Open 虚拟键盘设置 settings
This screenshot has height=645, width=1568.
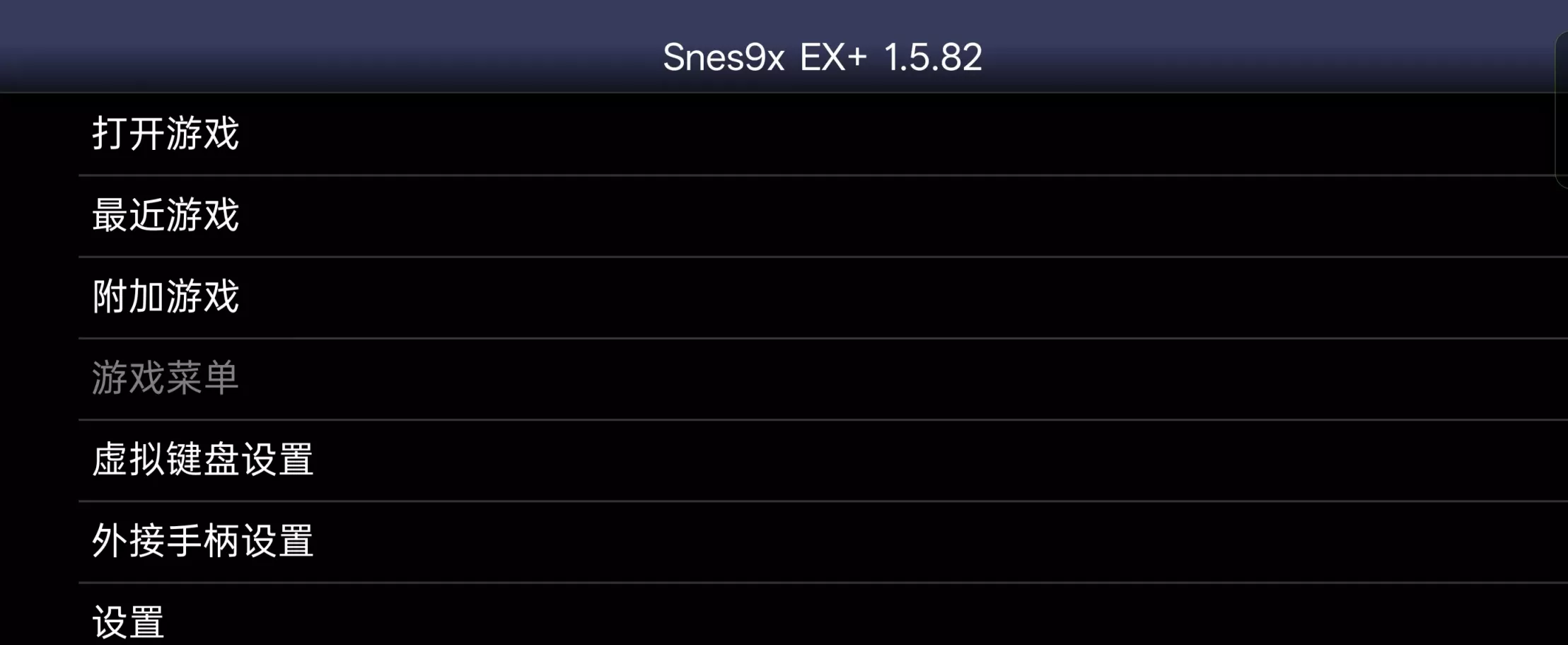[x=202, y=460]
